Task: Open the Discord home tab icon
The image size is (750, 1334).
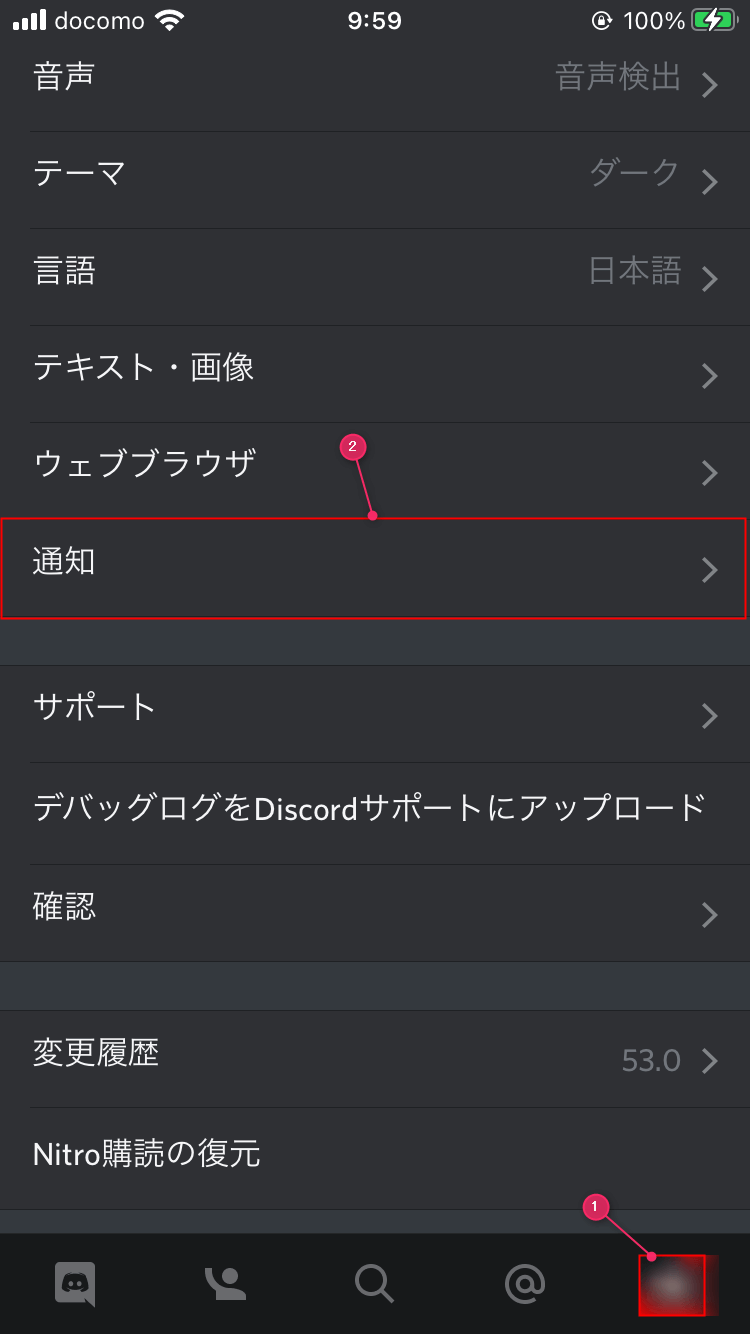Action: coord(73,1284)
